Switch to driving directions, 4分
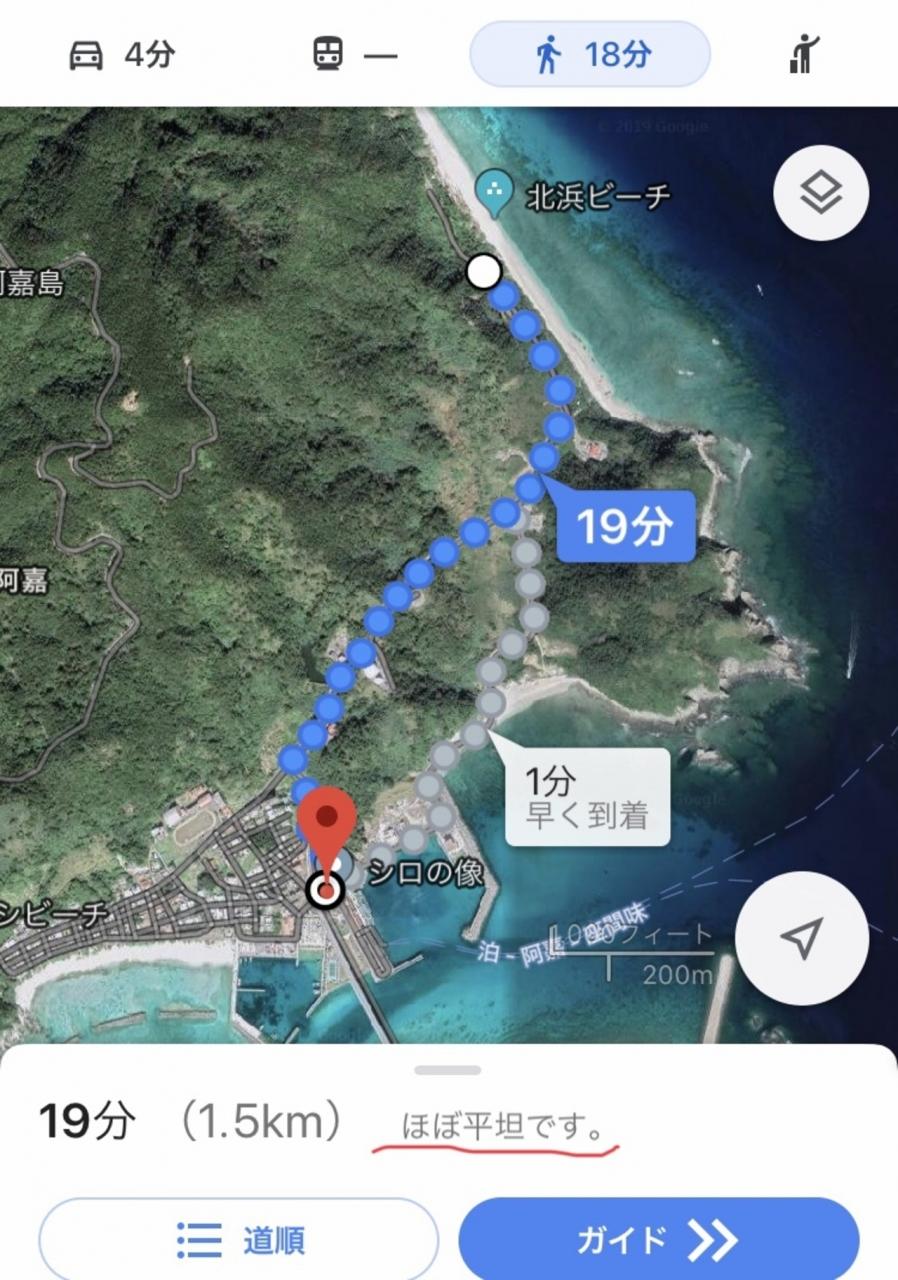The width and height of the screenshot is (898, 1280). pyautogui.click(x=121, y=55)
